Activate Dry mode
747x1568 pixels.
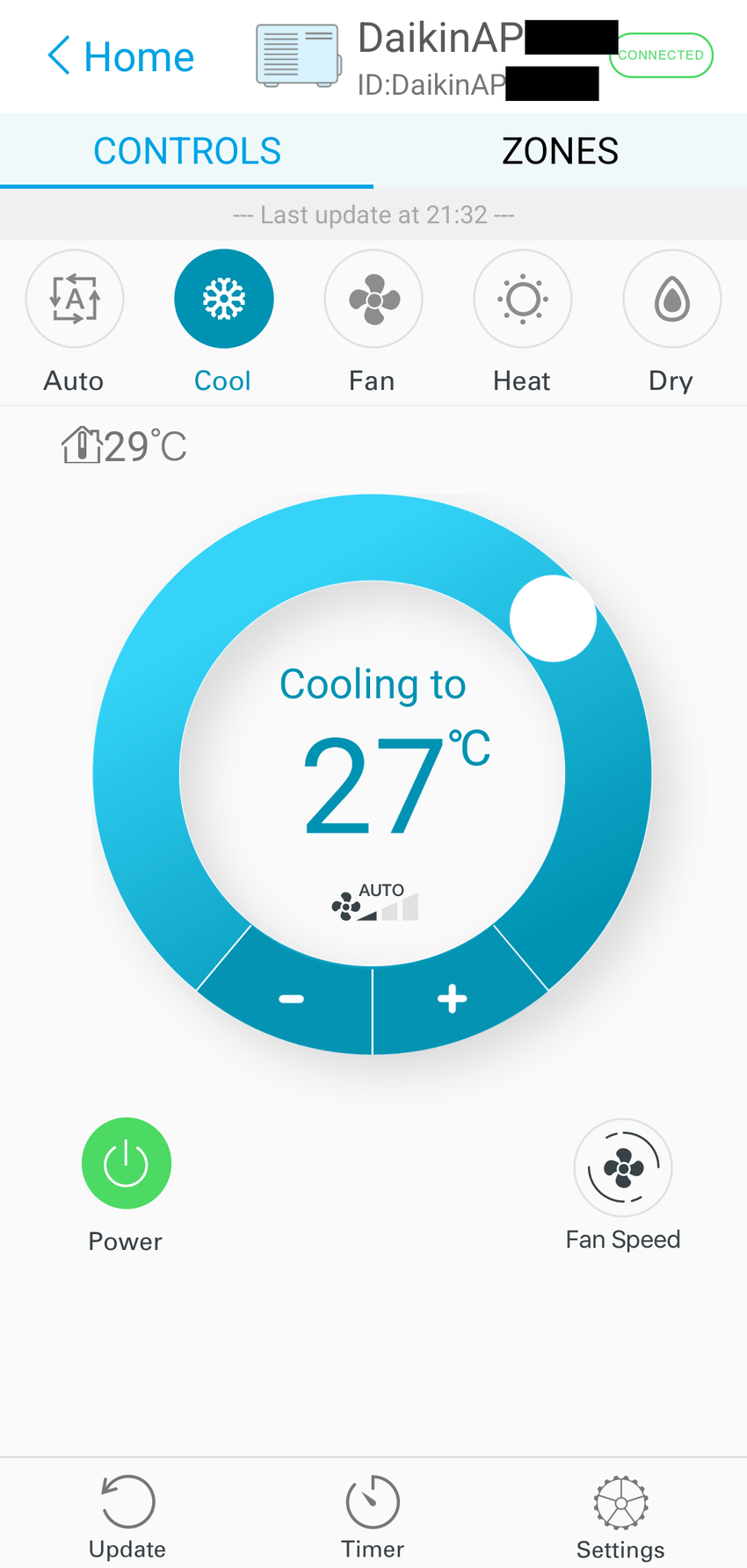(x=672, y=299)
